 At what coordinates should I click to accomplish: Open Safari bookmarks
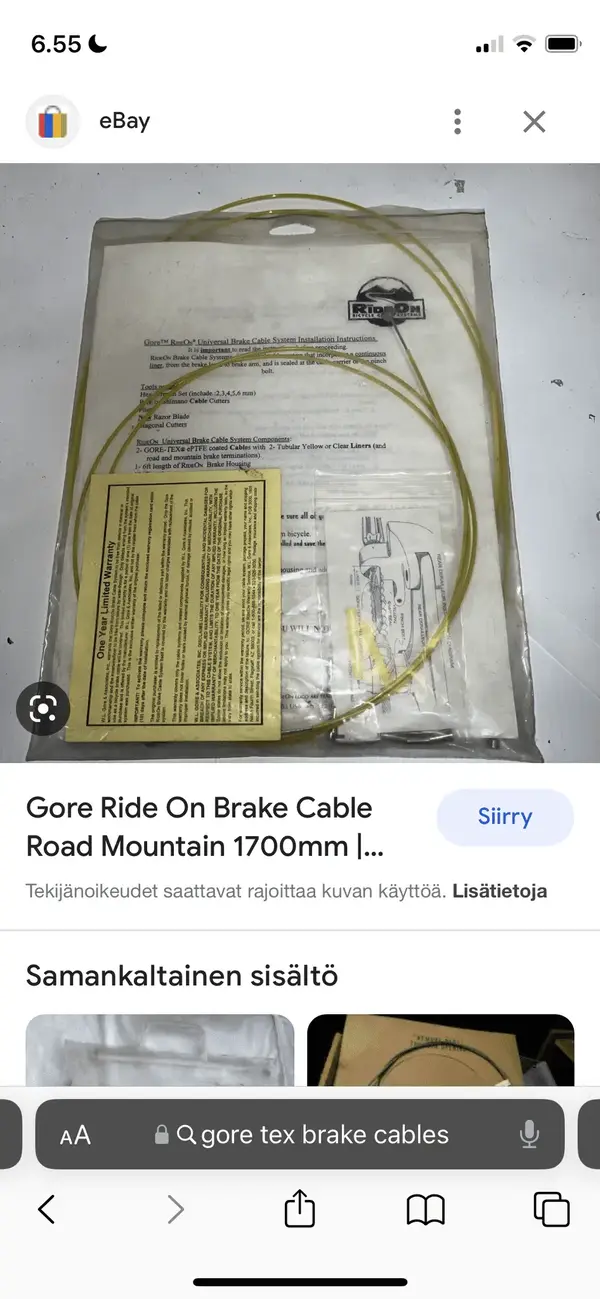[426, 1210]
